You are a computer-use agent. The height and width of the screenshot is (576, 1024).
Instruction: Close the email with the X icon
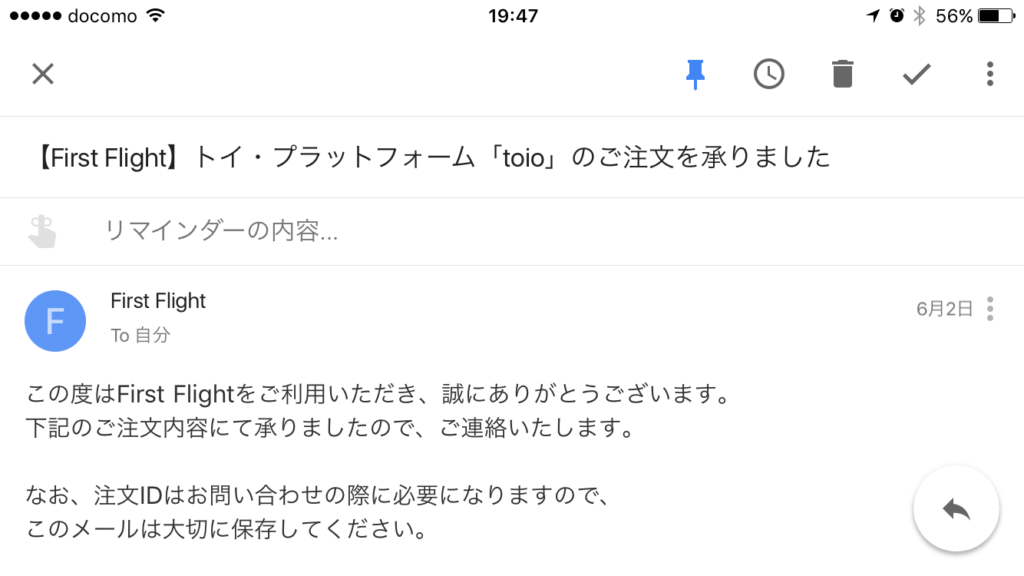42,74
